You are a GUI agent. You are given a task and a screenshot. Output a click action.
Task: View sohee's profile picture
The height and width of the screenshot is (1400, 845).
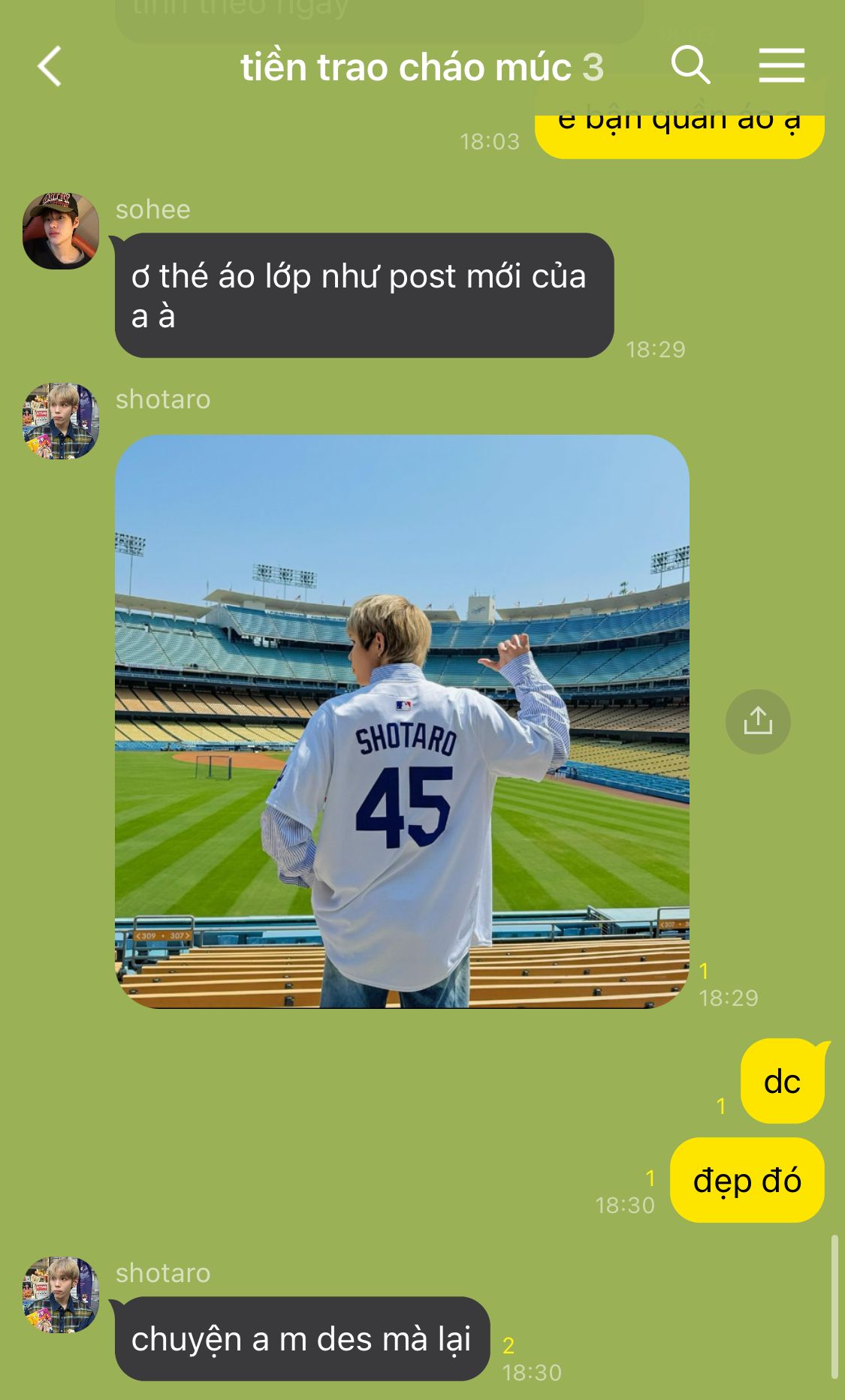(61, 231)
